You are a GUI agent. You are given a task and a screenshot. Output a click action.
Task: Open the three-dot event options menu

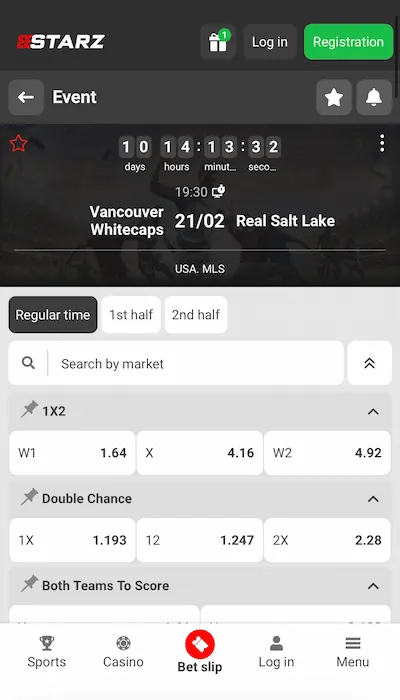tap(382, 143)
